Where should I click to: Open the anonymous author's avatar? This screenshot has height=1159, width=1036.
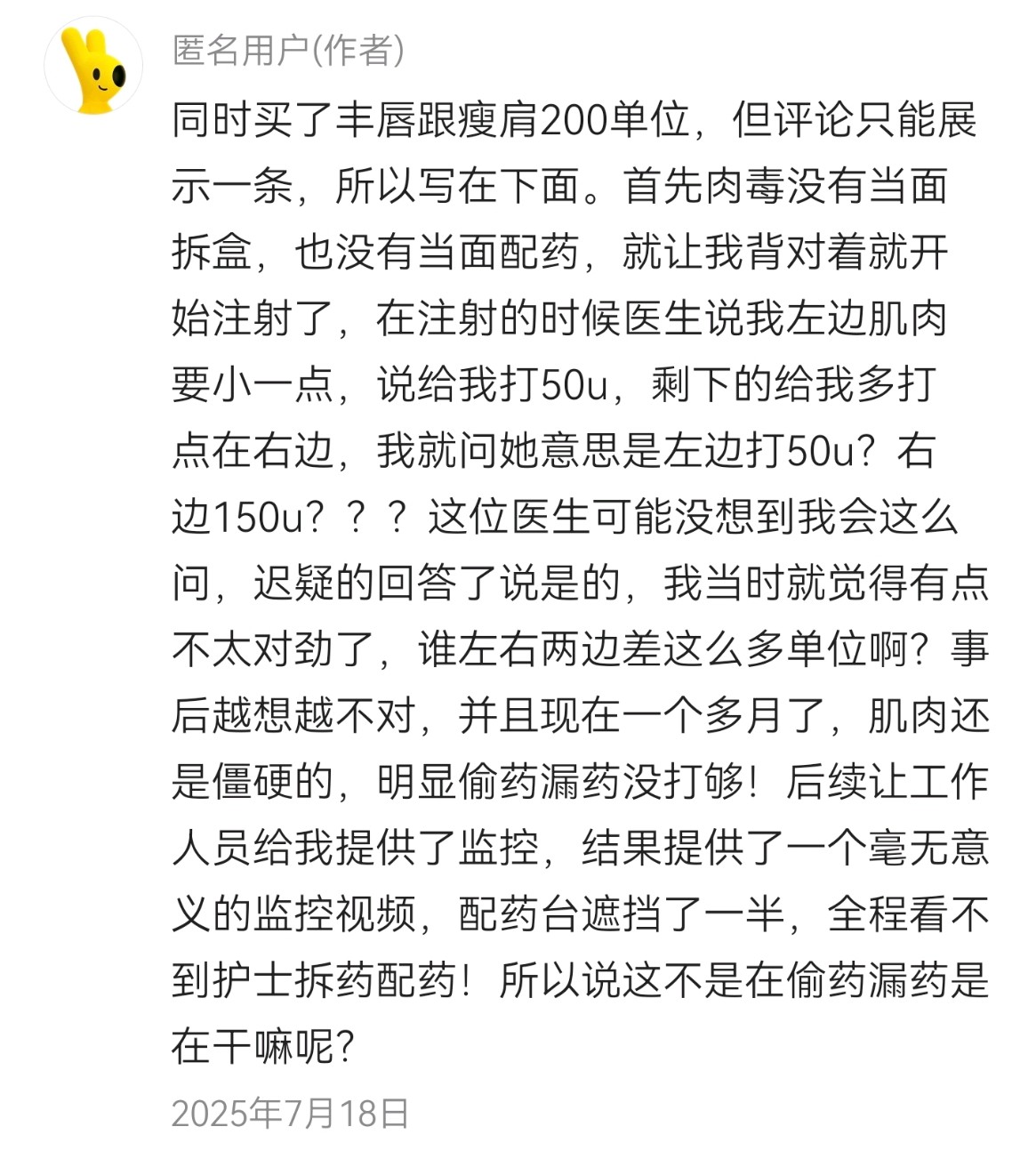(x=94, y=68)
